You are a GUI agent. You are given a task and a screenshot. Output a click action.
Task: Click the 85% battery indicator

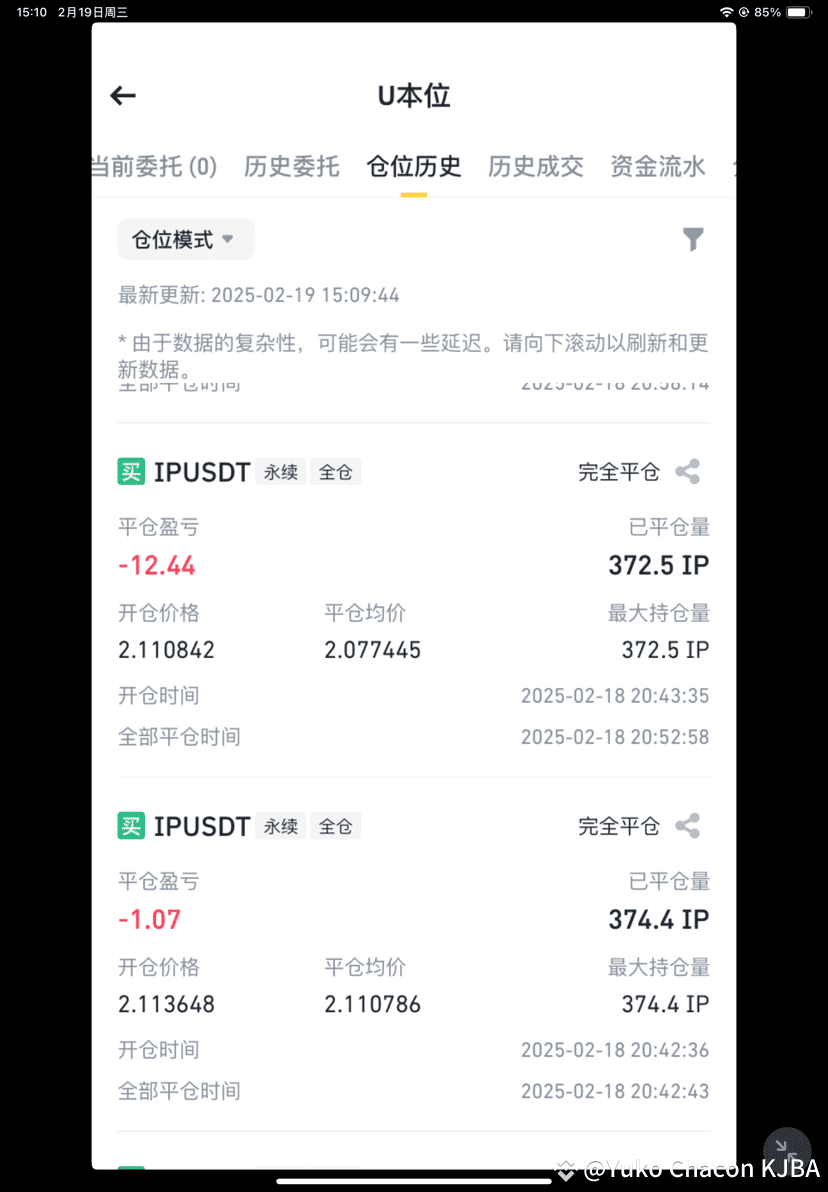[x=765, y=12]
